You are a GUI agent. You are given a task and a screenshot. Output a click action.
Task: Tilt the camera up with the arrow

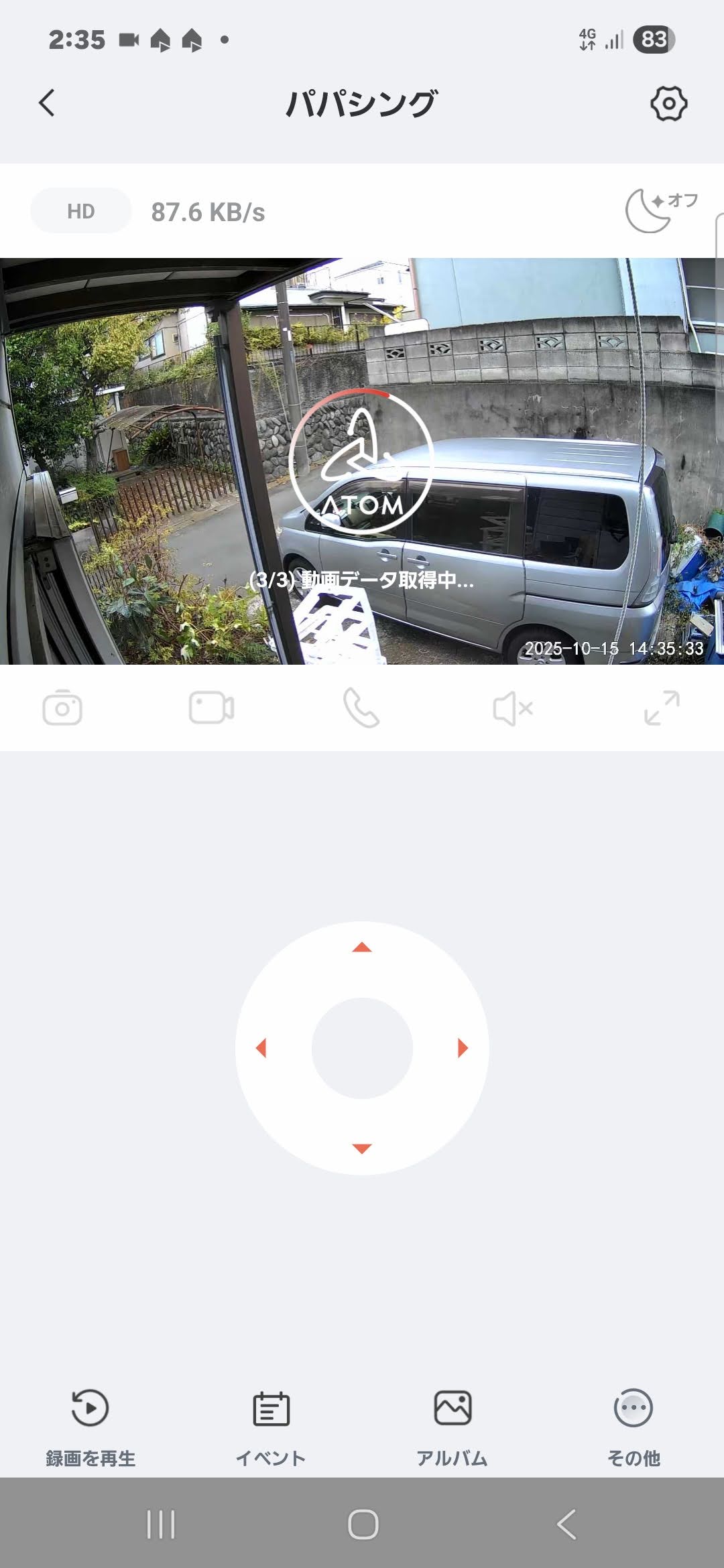tap(362, 948)
